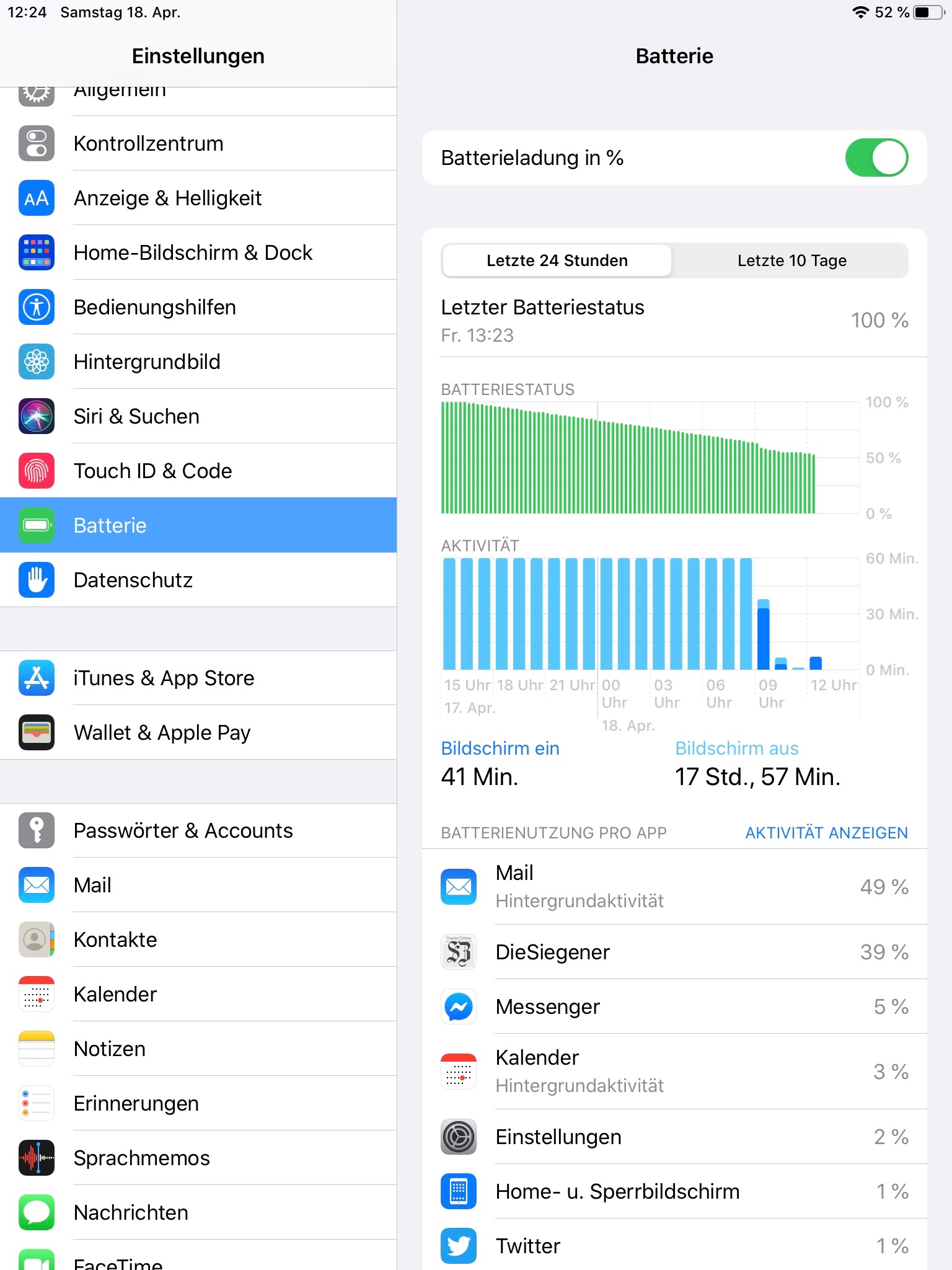Toggle the Batterieladung in % switch
The width and height of the screenshot is (952, 1270).
(x=876, y=158)
